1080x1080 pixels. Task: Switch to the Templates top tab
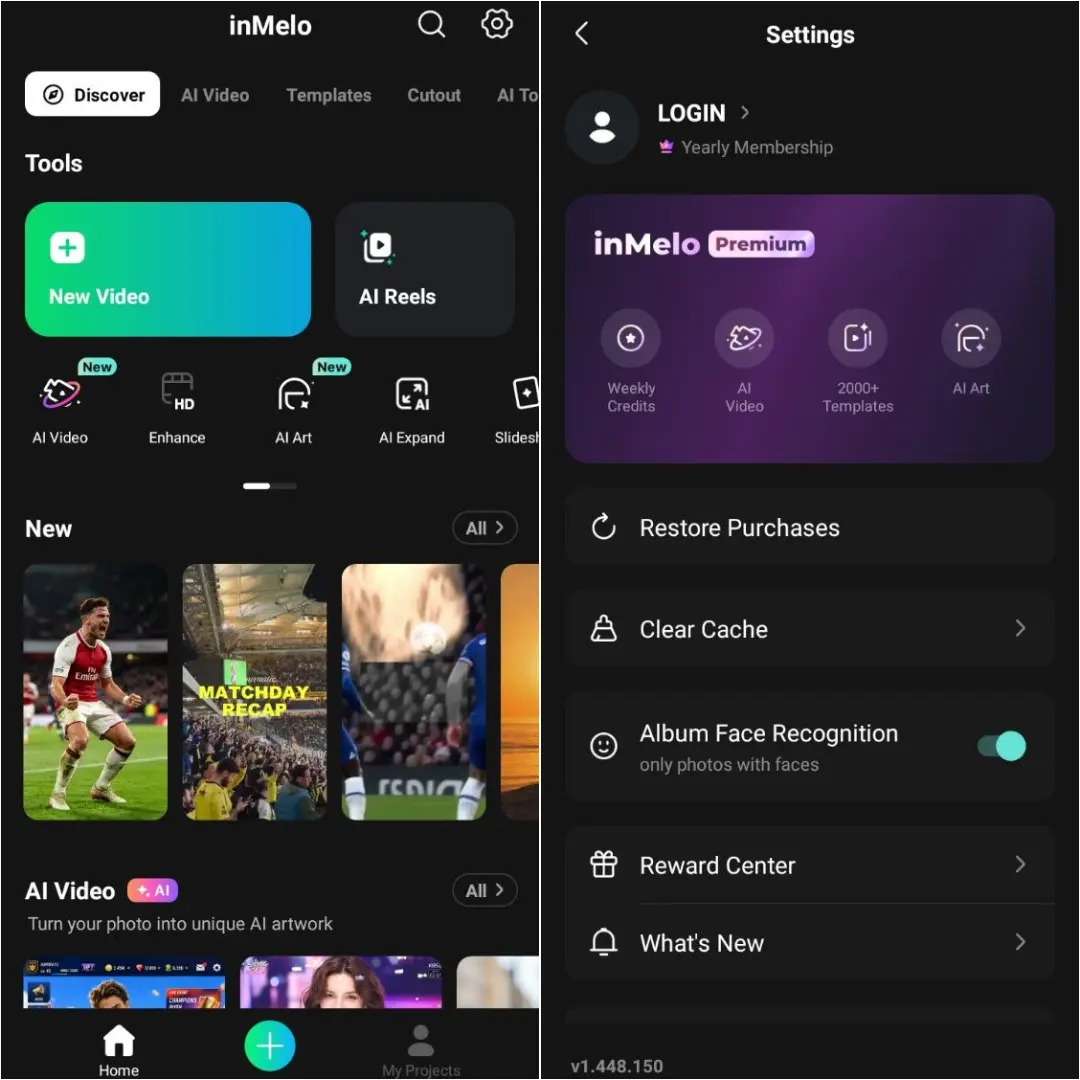click(329, 95)
